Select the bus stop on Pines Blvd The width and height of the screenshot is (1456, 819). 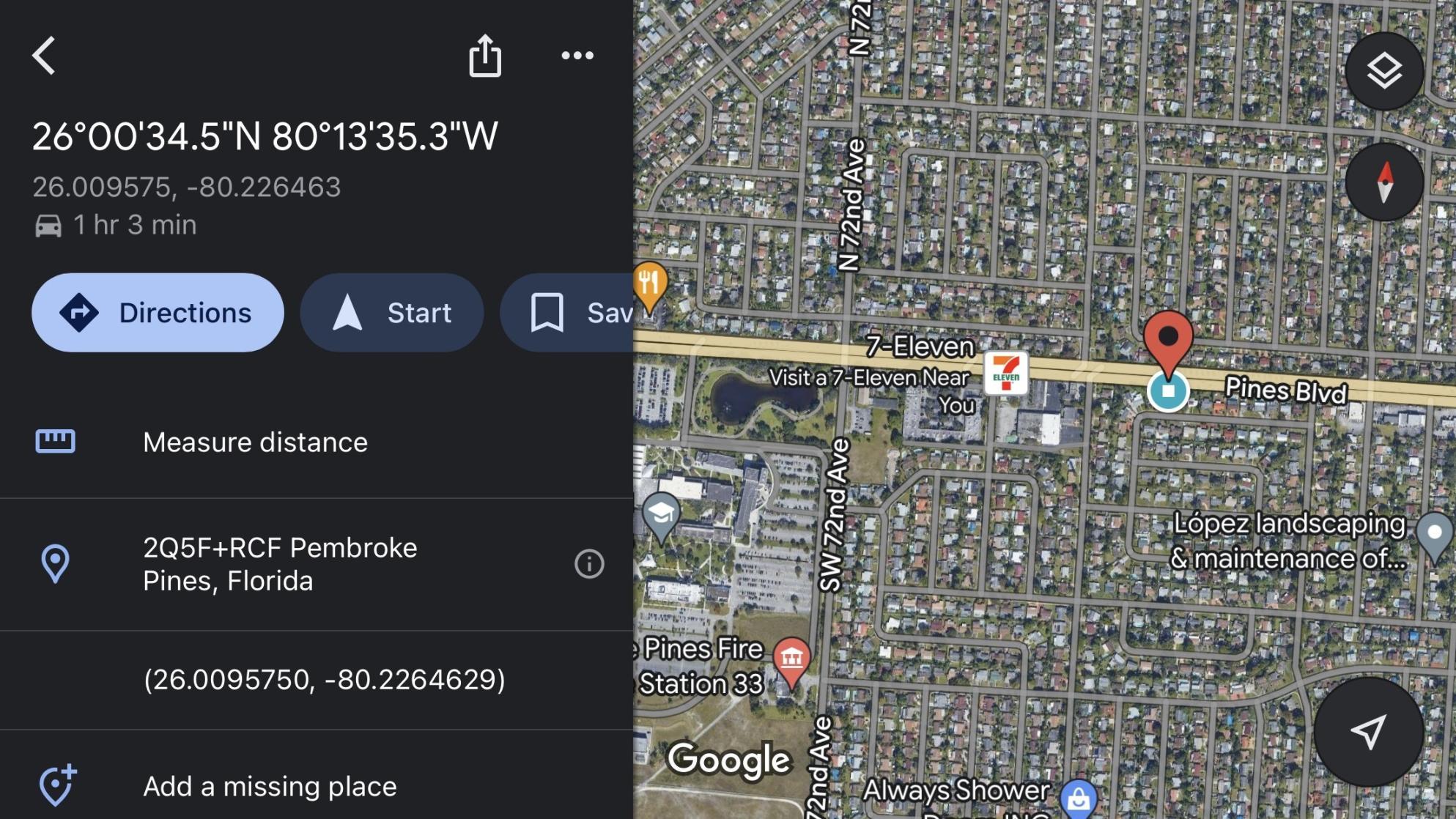tap(1168, 390)
